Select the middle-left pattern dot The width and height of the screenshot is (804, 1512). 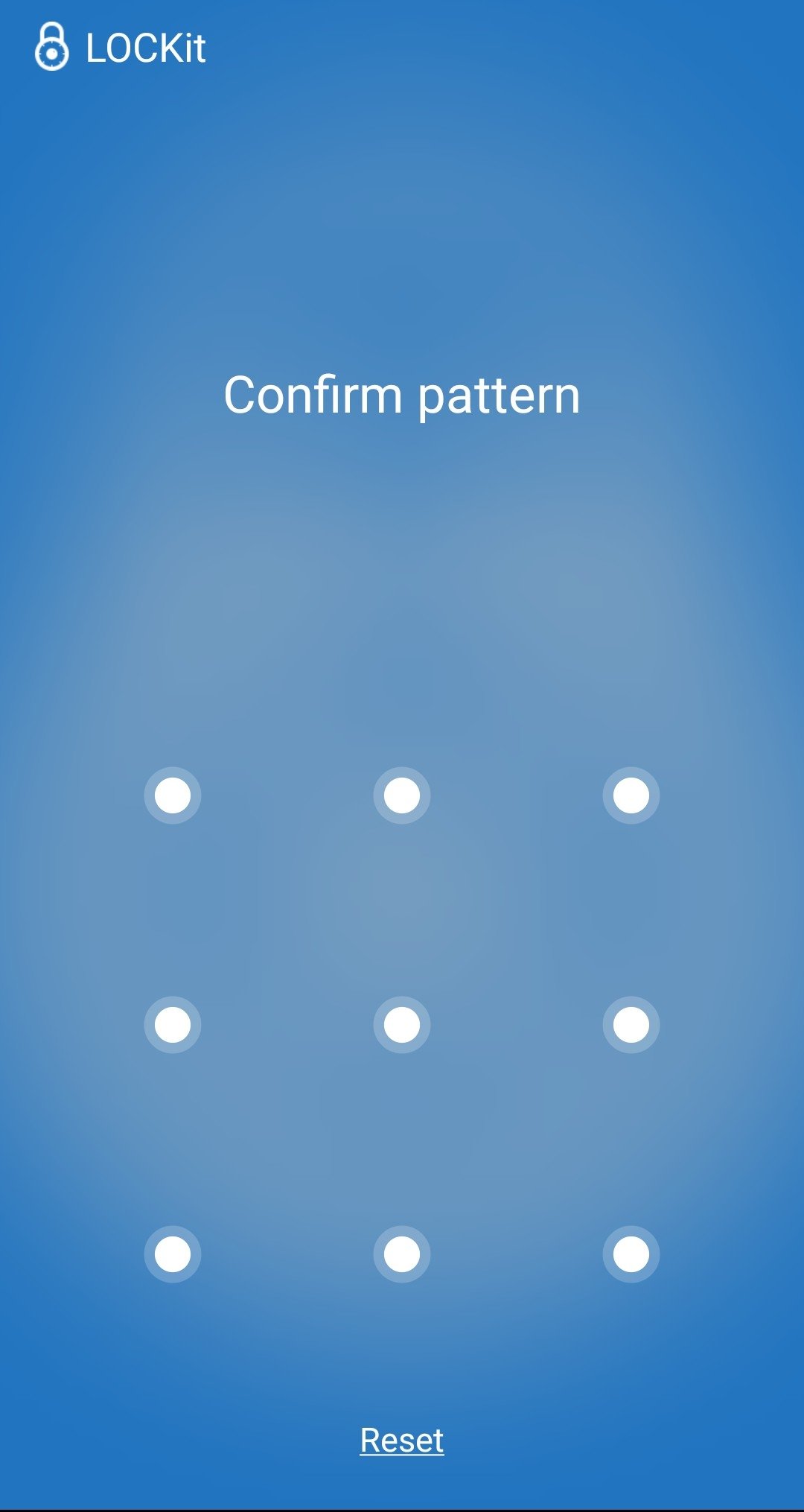(x=173, y=1025)
